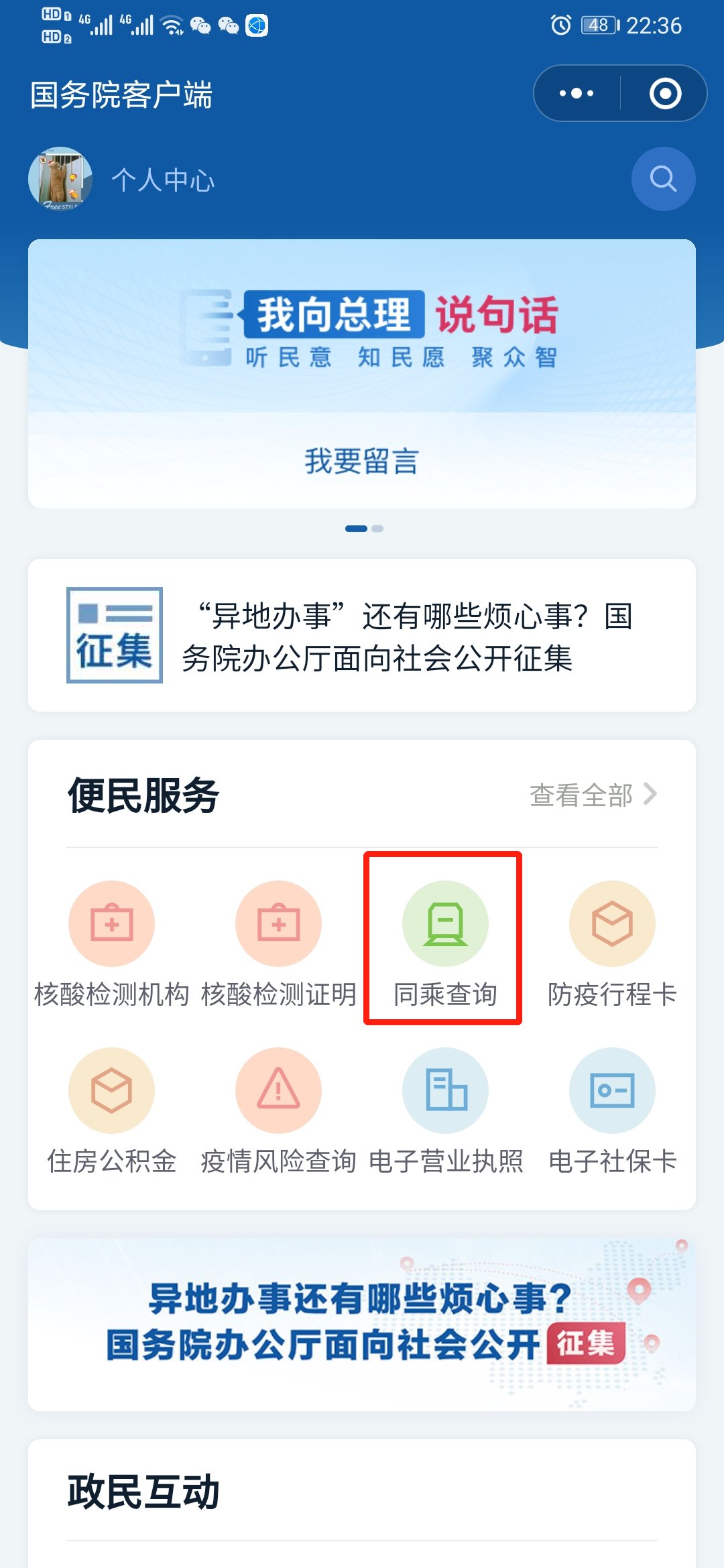The height and width of the screenshot is (1568, 724).
Task: Open 同乘查询 service
Action: [x=445, y=942]
